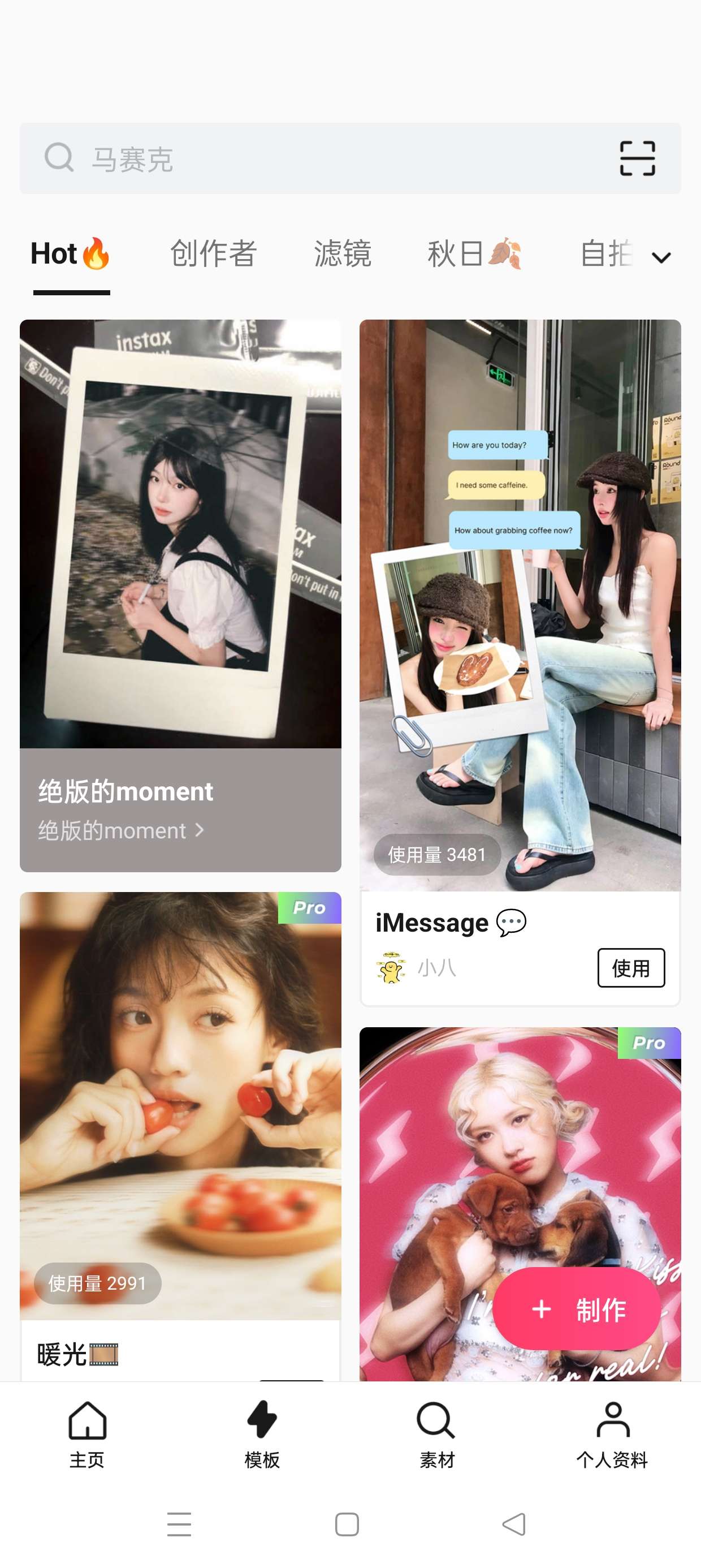Tap 使用 button for iMessage template

click(x=630, y=968)
